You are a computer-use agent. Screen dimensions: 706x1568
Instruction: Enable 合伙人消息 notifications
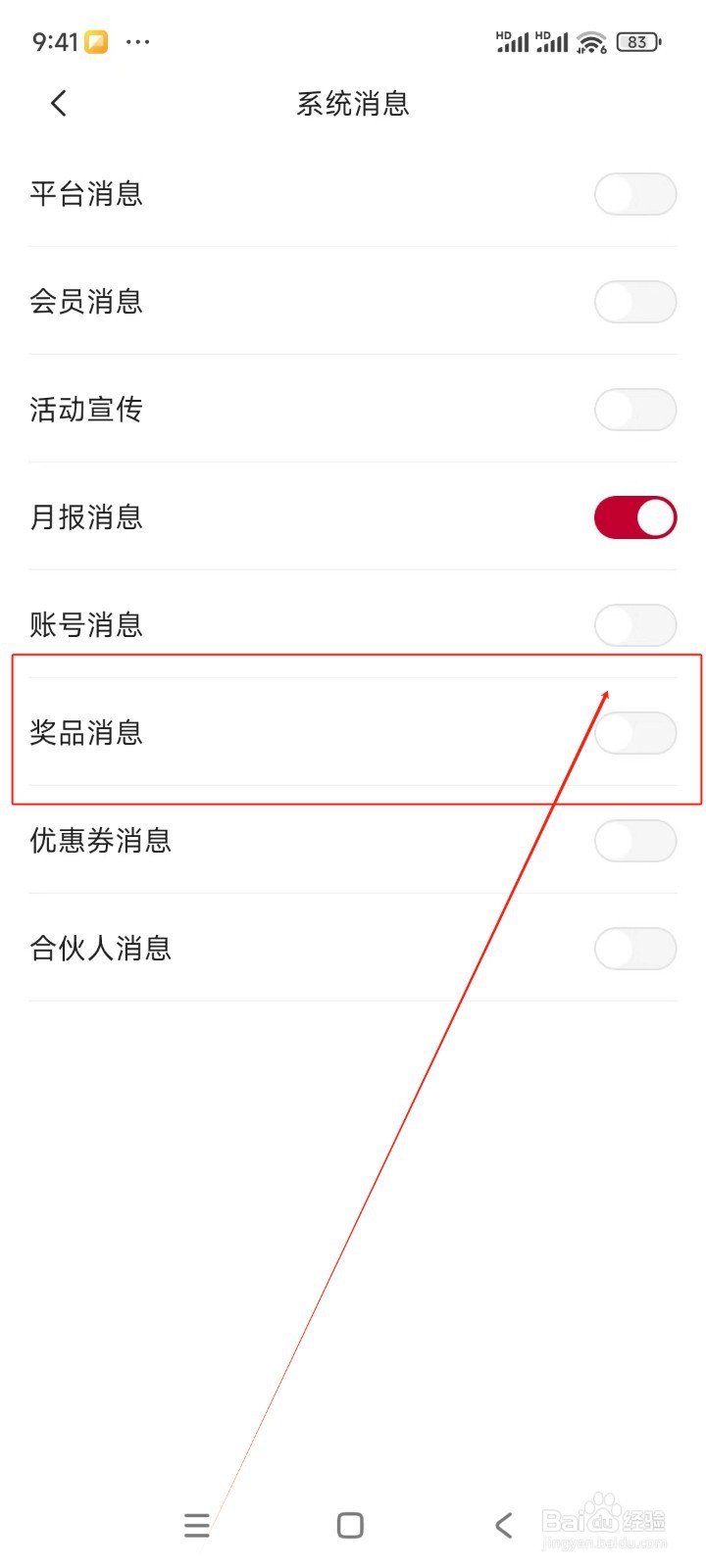coord(635,949)
